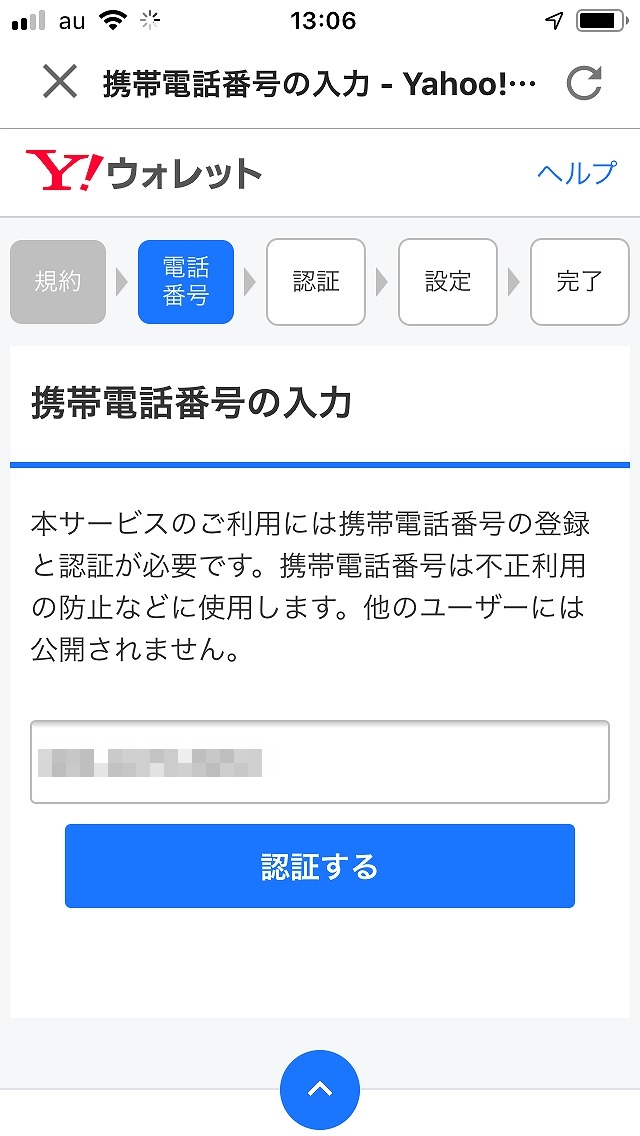The image size is (640, 1136).
Task: Focus the mobile phone number field
Action: pyautogui.click(x=320, y=762)
